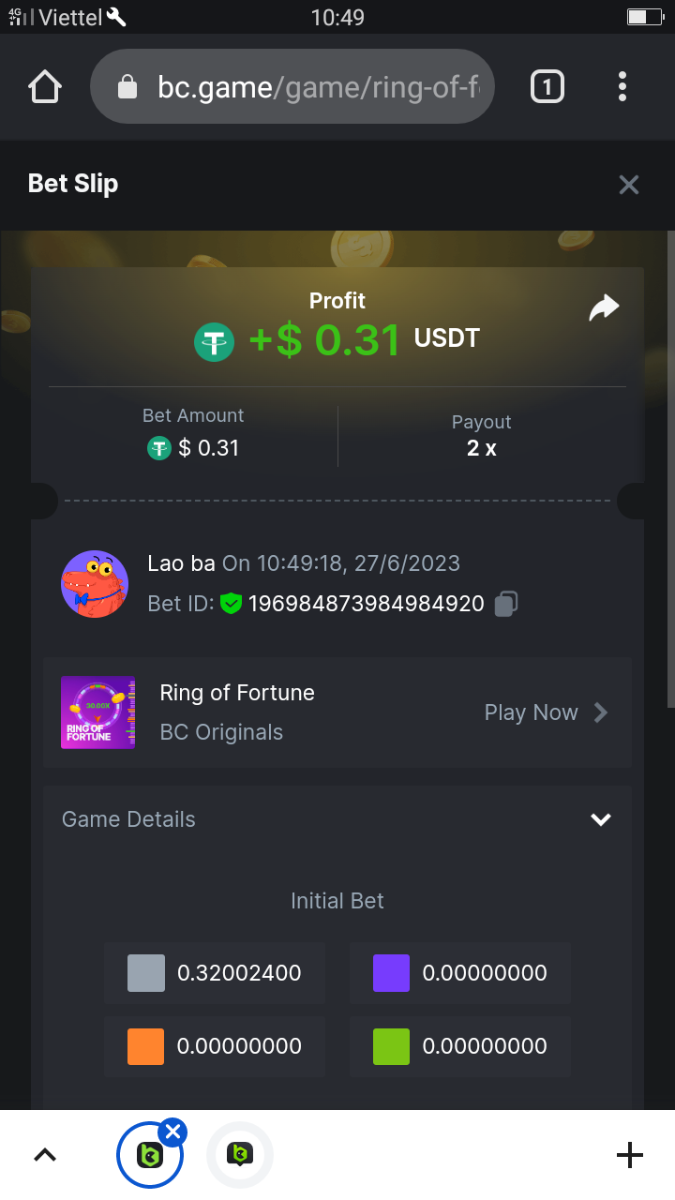The image size is (675, 1200).
Task: Expand the bottom tab bar chevron
Action: (x=45, y=1156)
